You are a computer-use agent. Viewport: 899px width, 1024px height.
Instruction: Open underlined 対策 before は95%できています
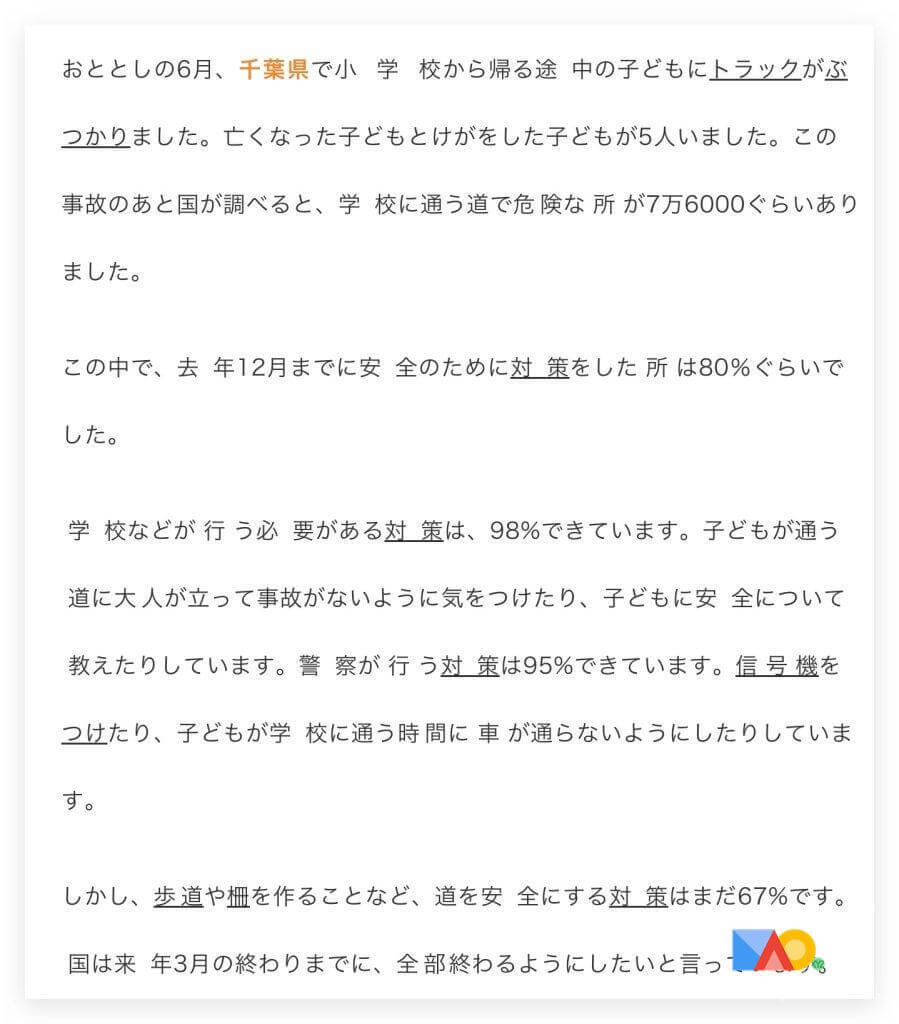(469, 666)
